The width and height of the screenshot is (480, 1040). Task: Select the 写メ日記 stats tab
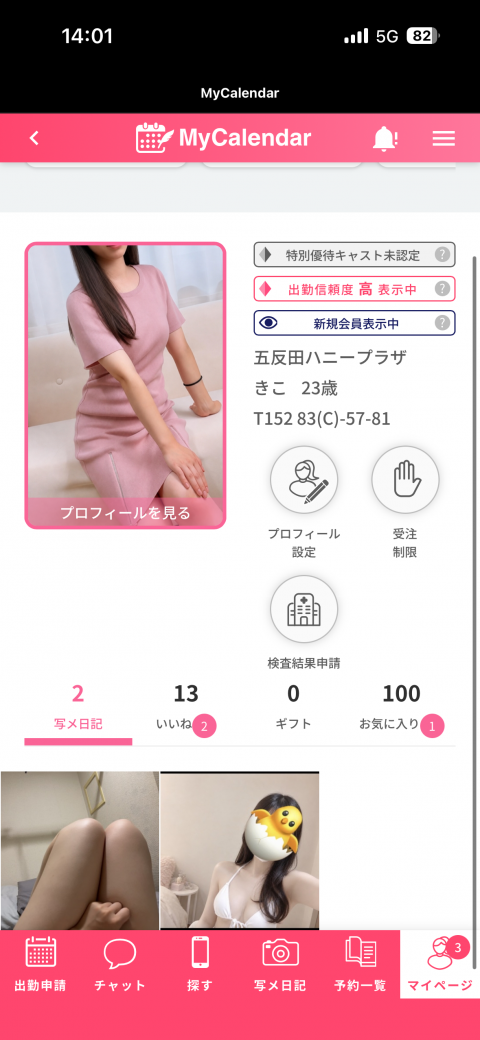(78, 708)
